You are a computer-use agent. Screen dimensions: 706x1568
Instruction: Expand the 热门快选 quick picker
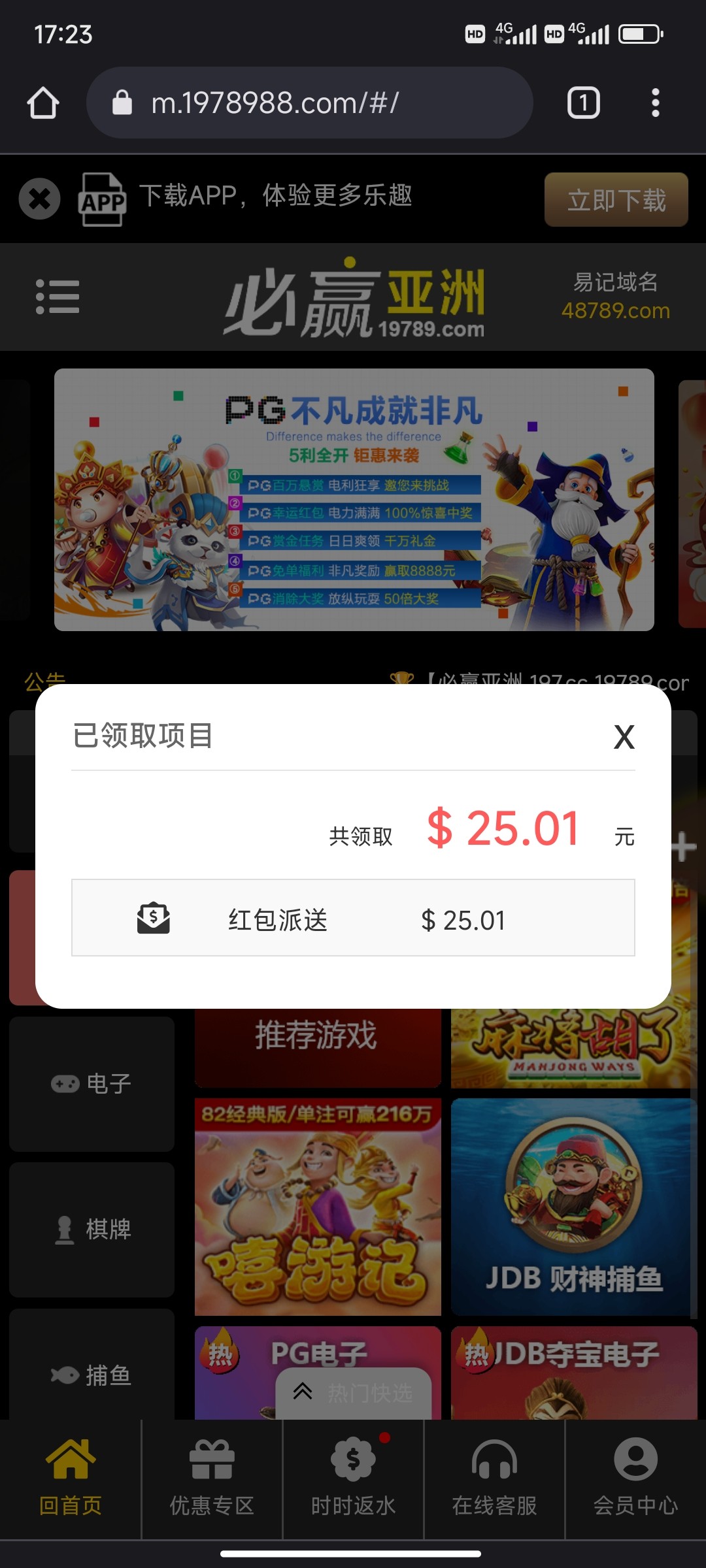pos(354,1392)
